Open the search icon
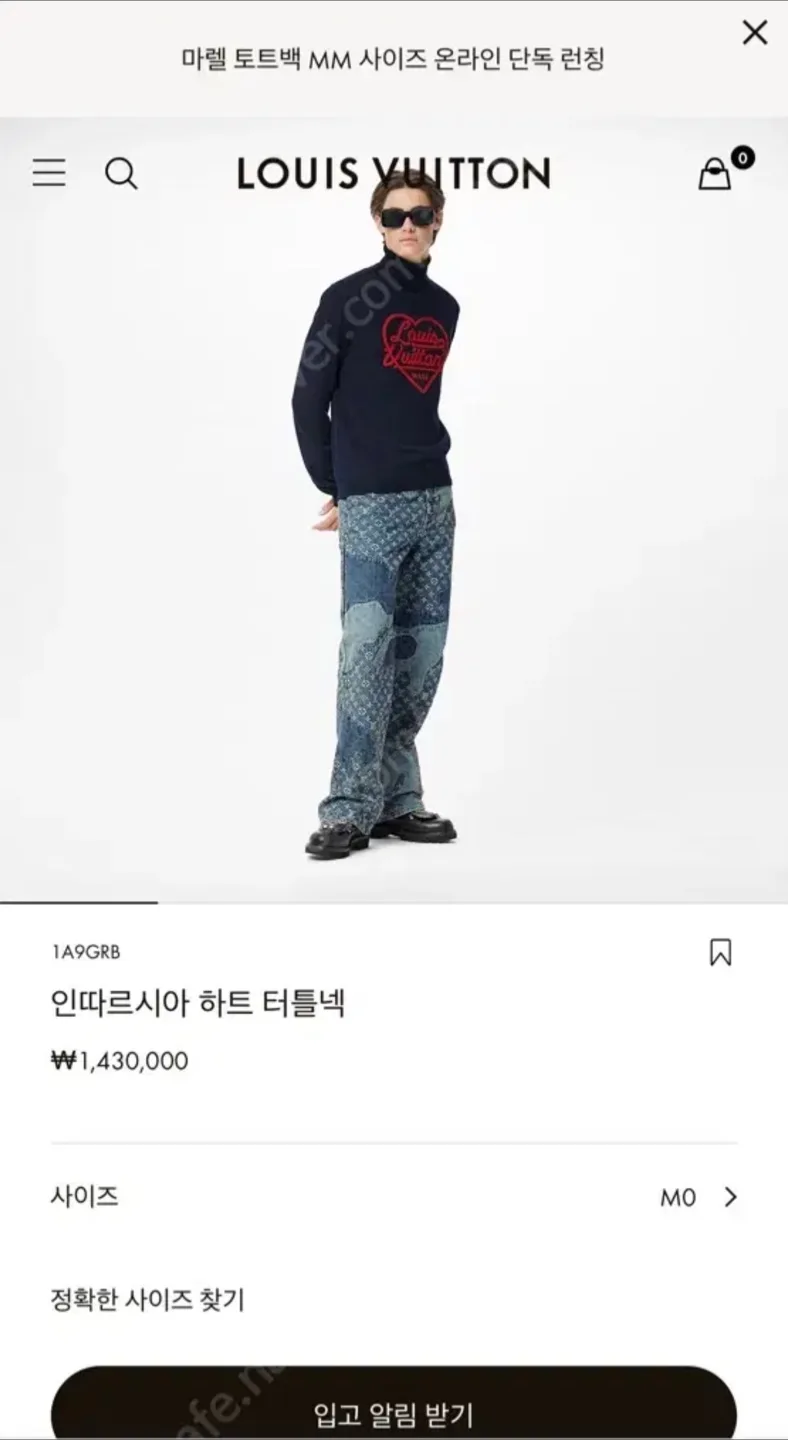788x1440 pixels. [121, 174]
